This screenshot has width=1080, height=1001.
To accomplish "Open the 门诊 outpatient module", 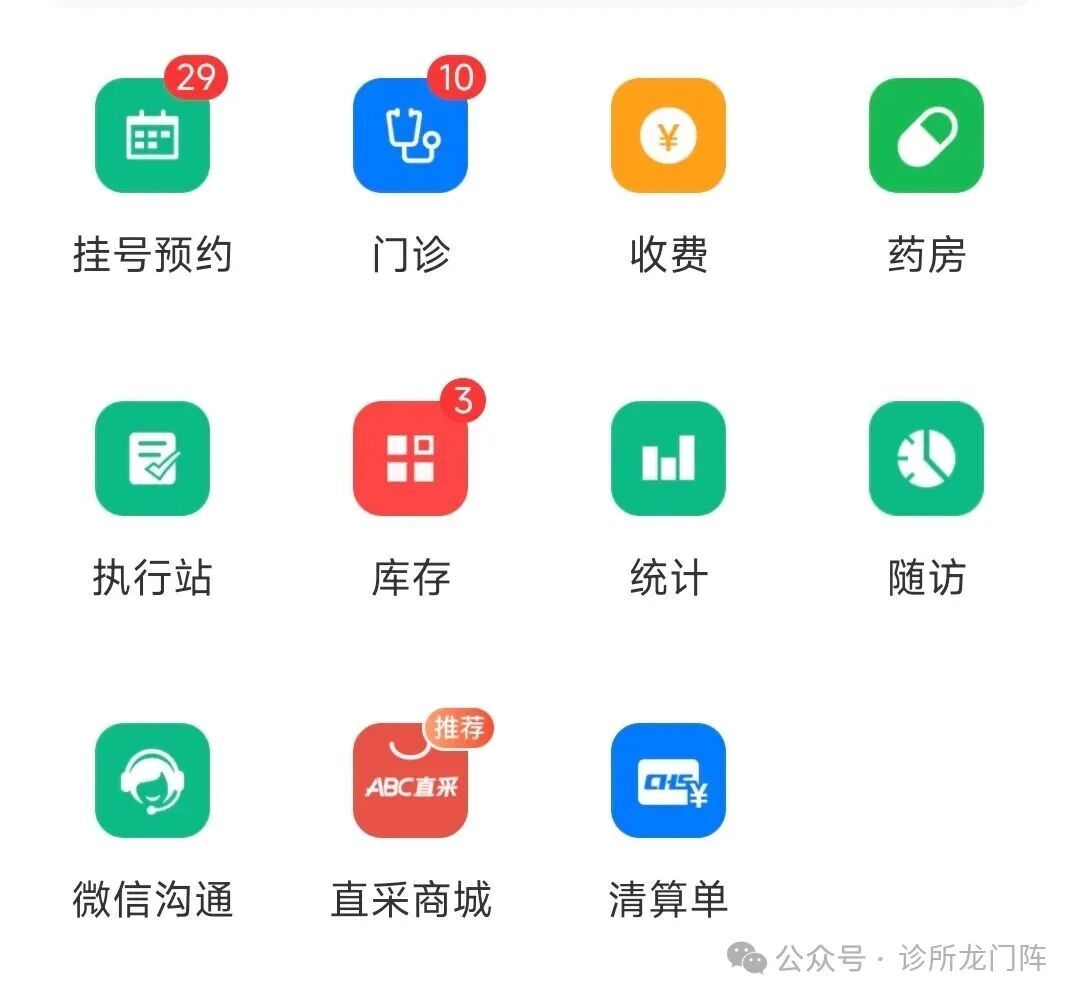I will [x=410, y=136].
